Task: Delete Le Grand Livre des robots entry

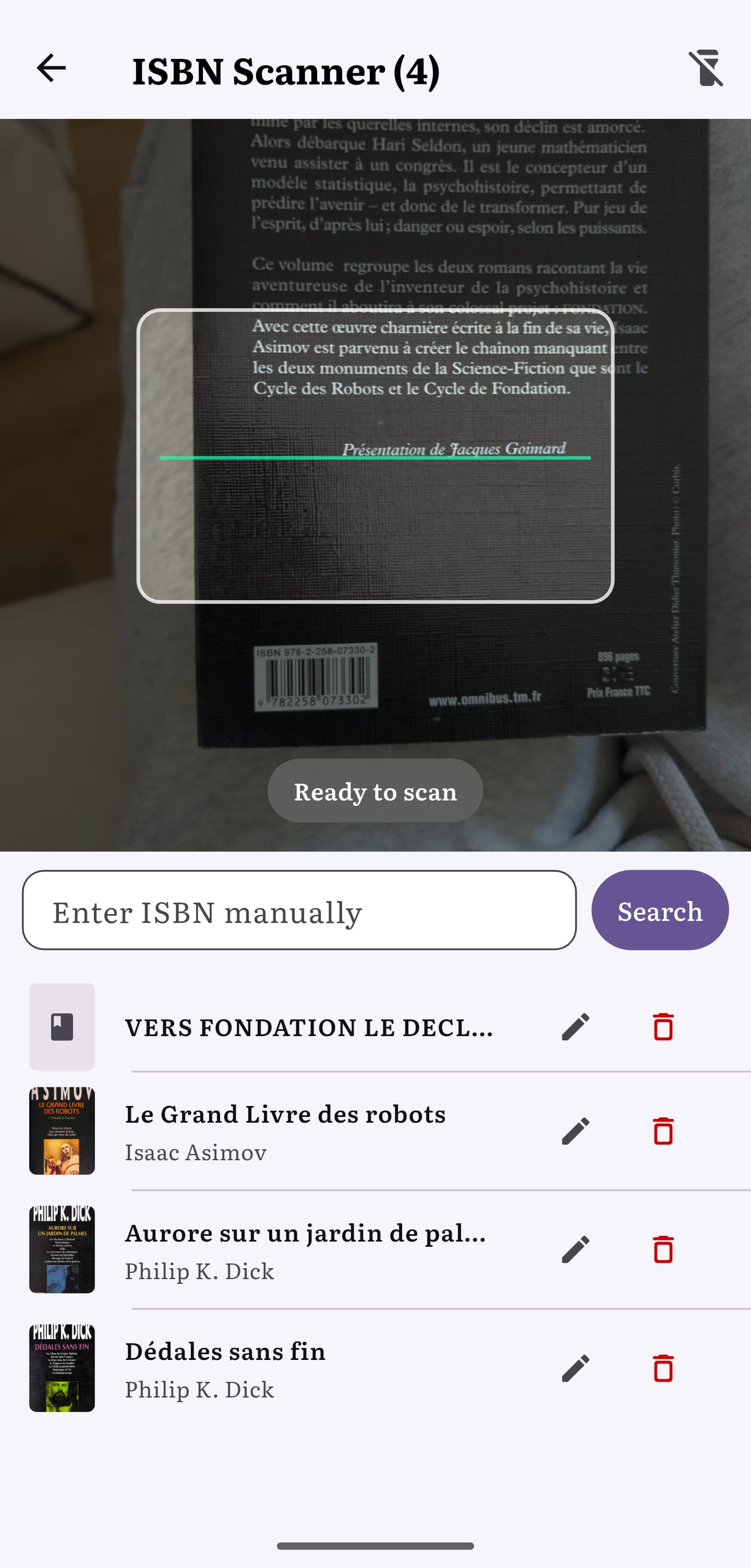Action: (663, 1132)
